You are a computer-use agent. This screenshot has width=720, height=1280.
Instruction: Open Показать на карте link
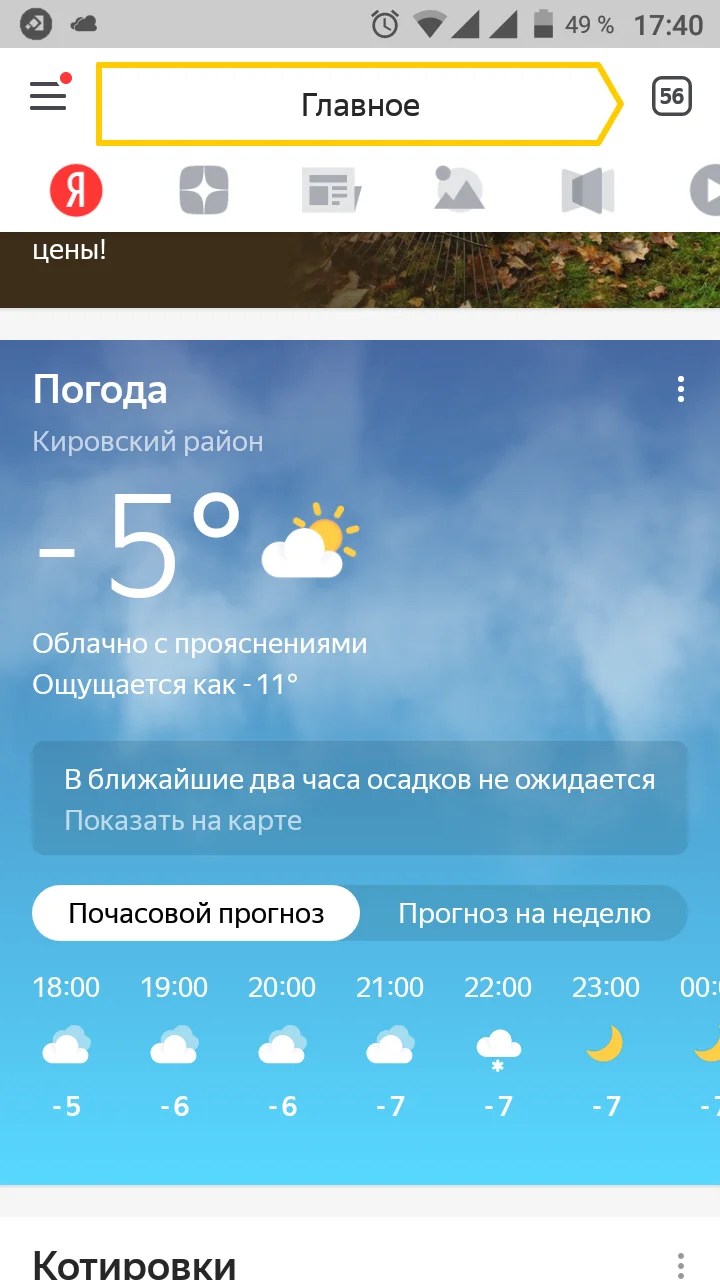click(180, 820)
